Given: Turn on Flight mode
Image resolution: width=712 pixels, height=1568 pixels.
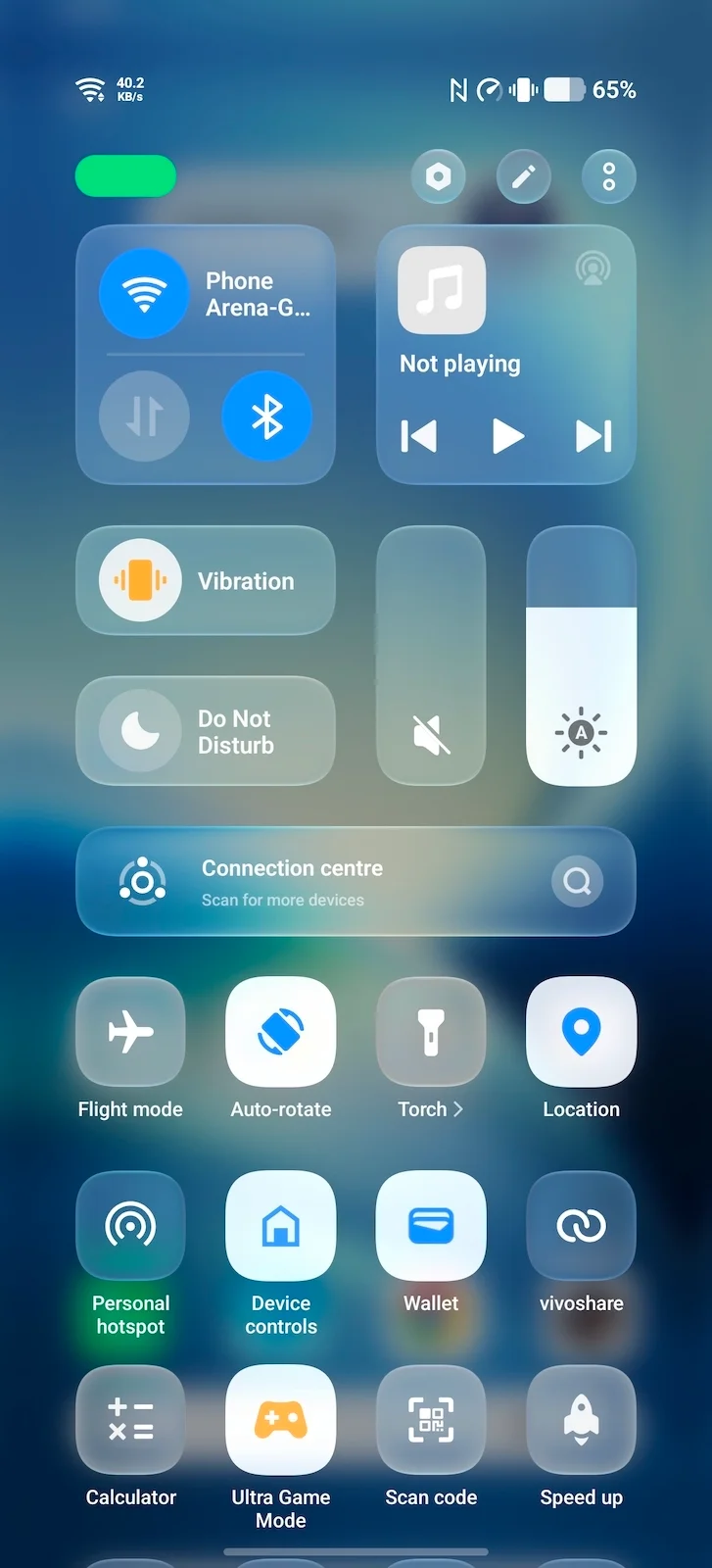Looking at the screenshot, I should [x=130, y=1032].
